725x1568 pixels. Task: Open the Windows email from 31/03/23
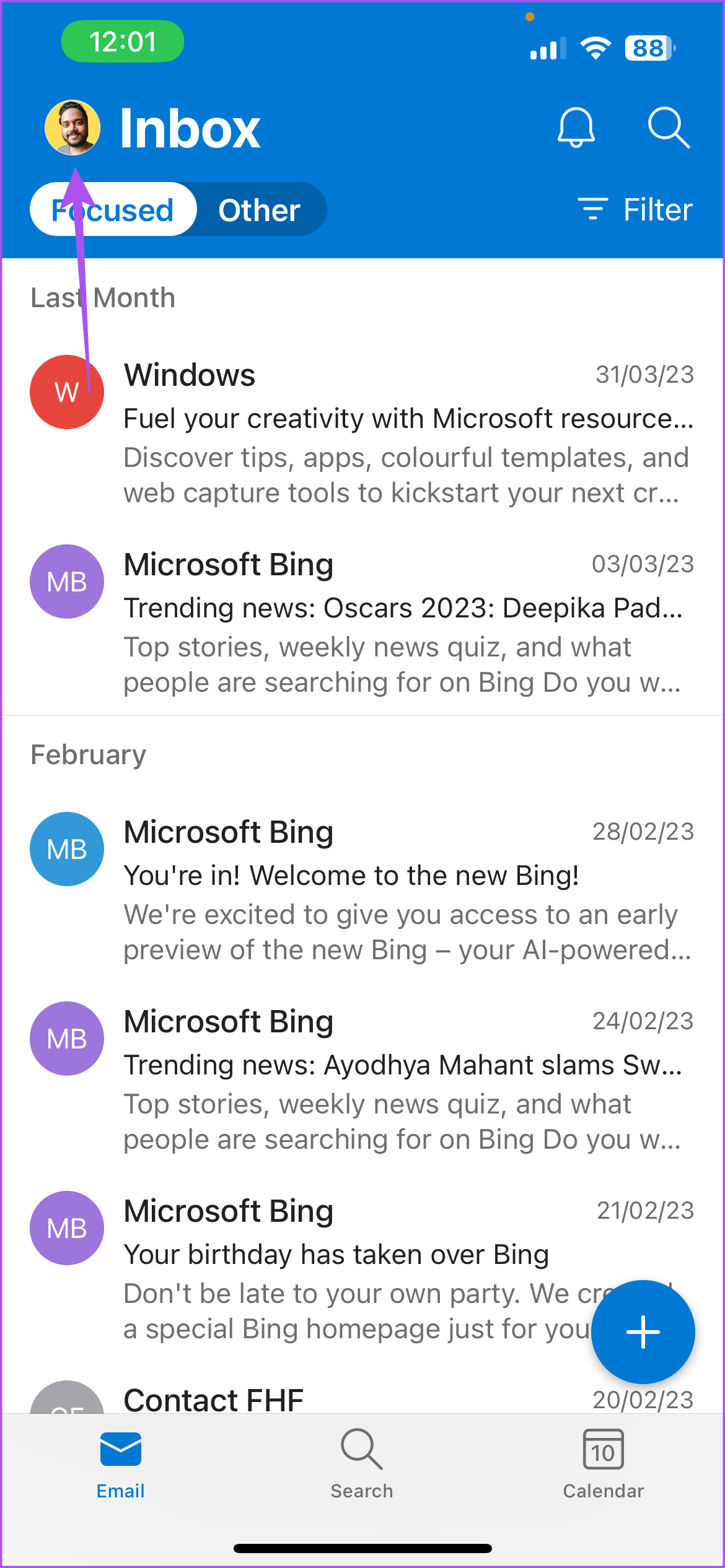[x=362, y=433]
